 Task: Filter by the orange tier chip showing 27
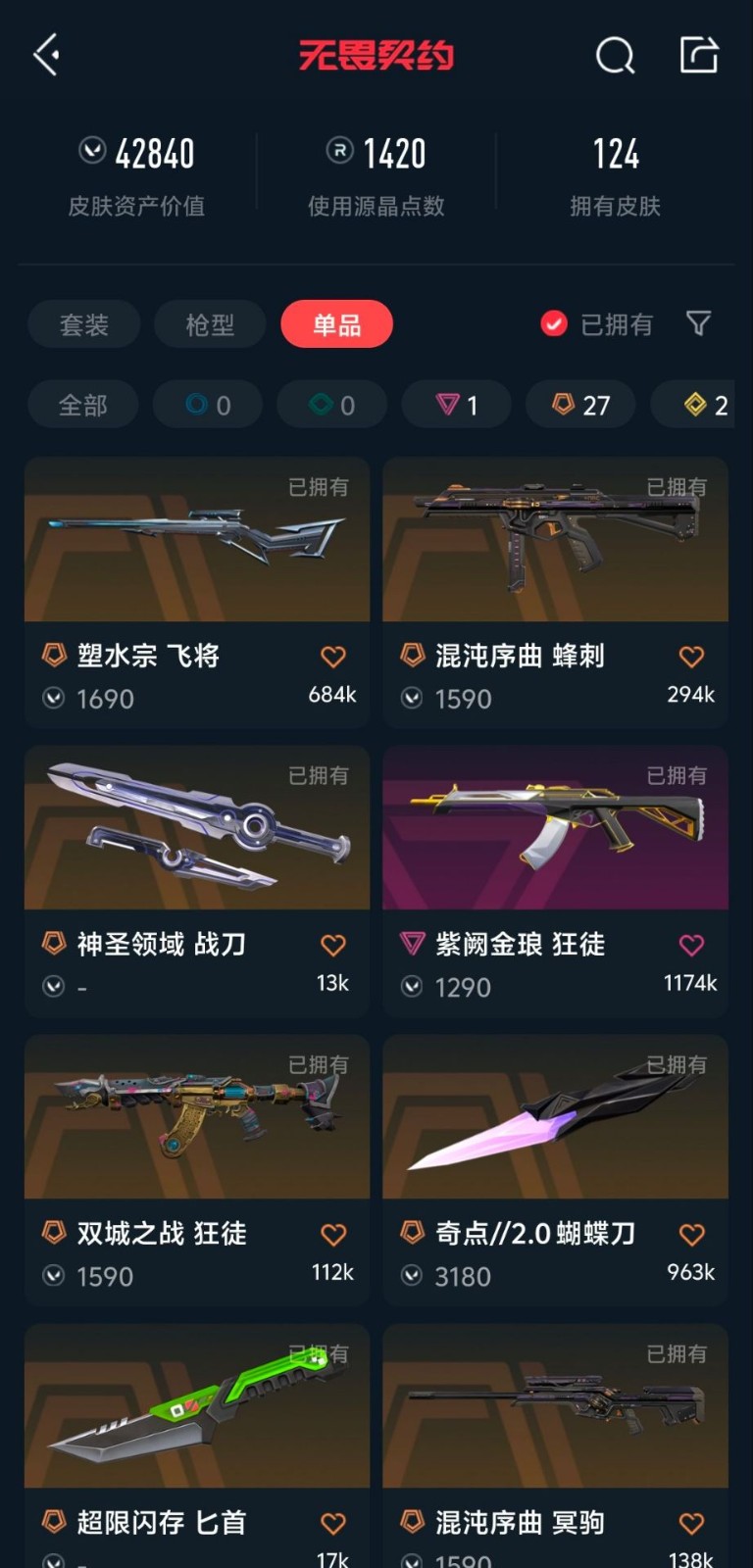[580, 405]
